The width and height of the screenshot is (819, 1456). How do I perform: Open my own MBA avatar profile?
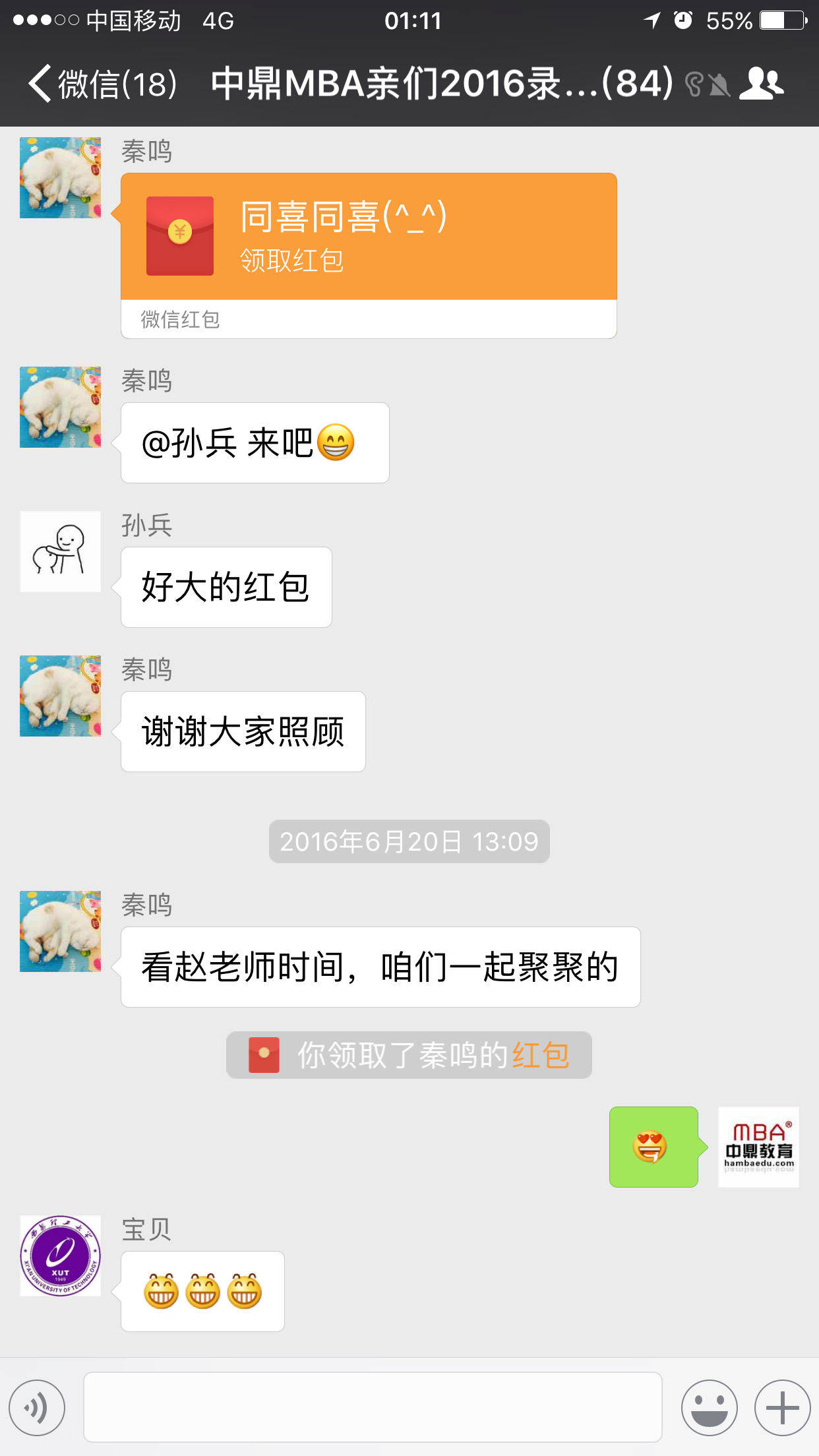(758, 1147)
